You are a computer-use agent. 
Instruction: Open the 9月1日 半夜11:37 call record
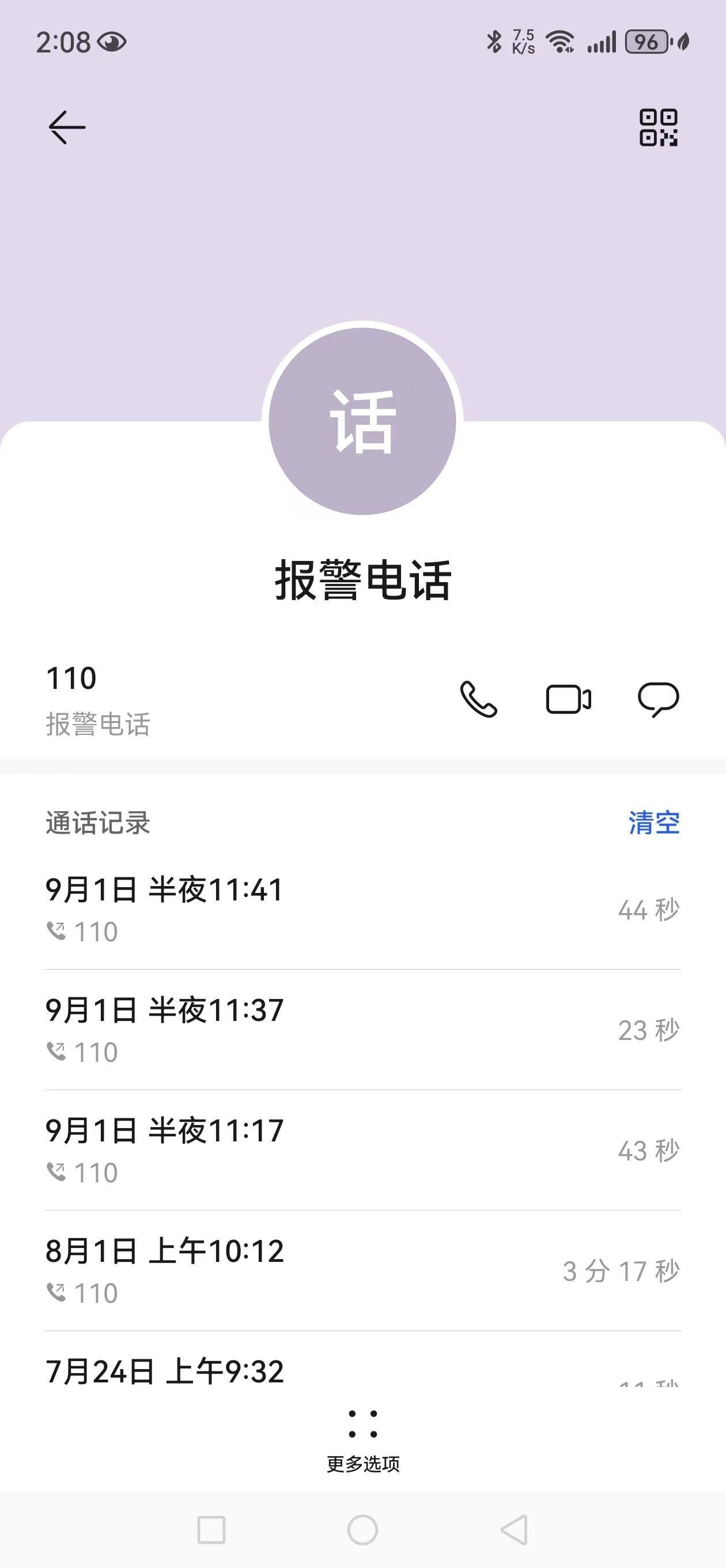pyautogui.click(x=362, y=1031)
